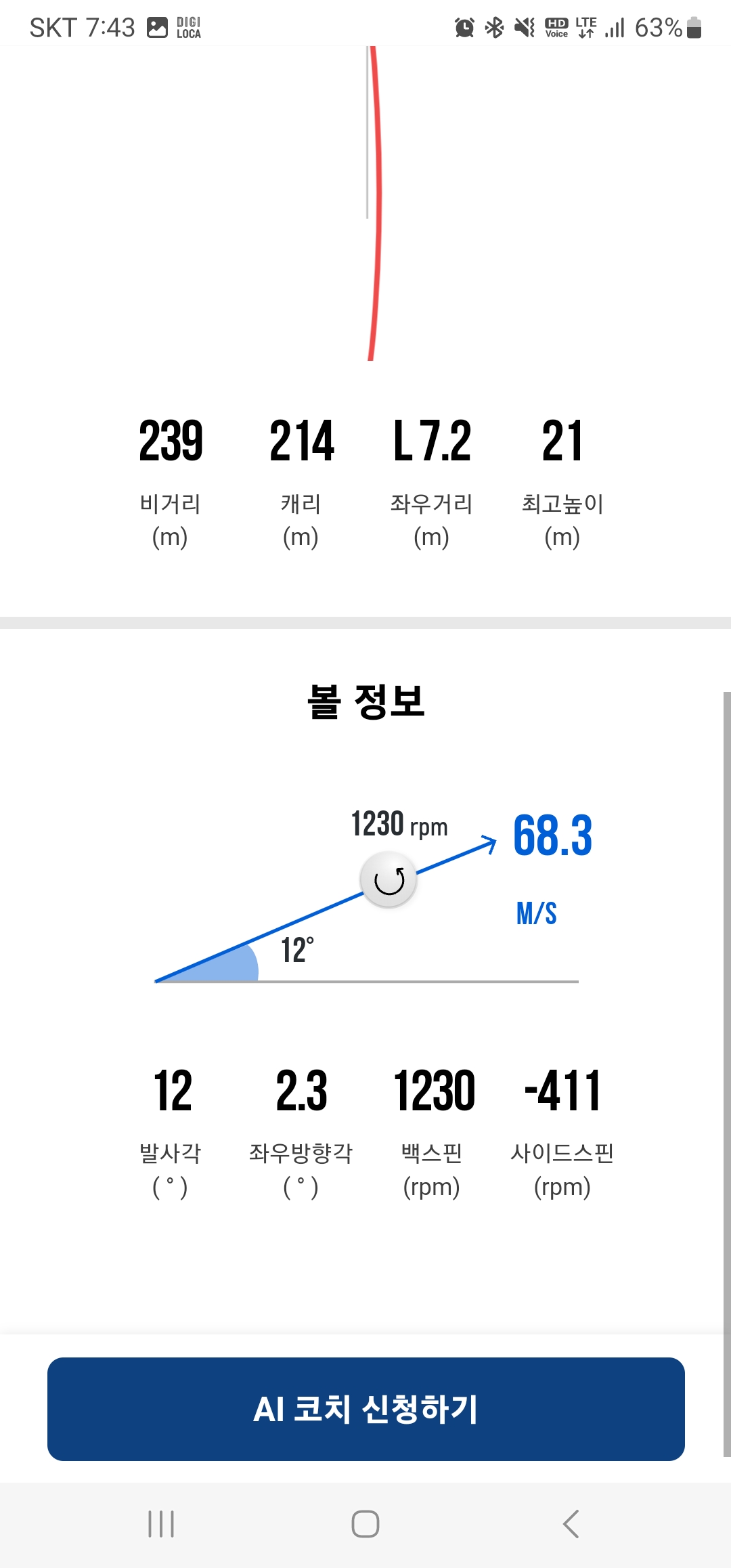
Task: Open recent apps from the navigation bar
Action: (161, 1524)
